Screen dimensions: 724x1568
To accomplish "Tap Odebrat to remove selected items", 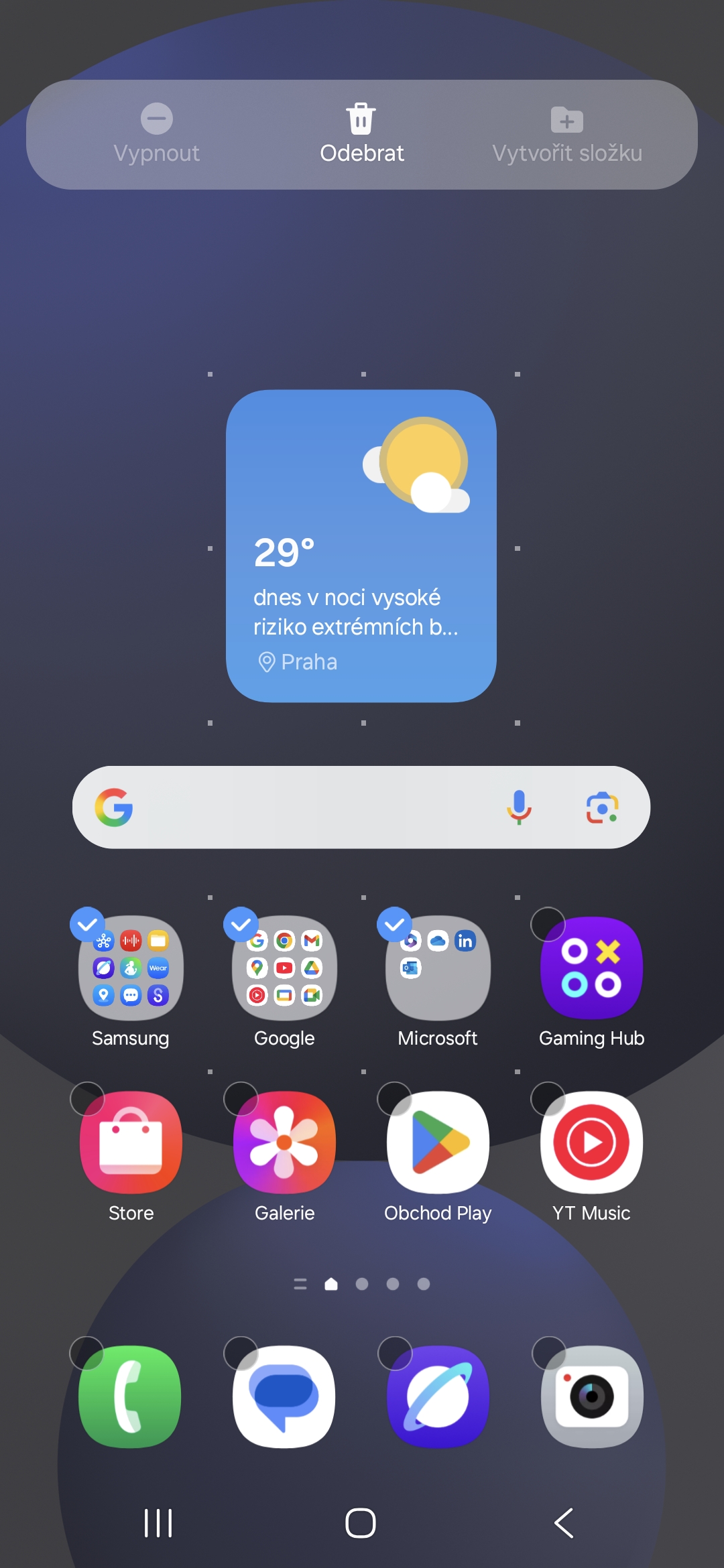I will point(361,134).
